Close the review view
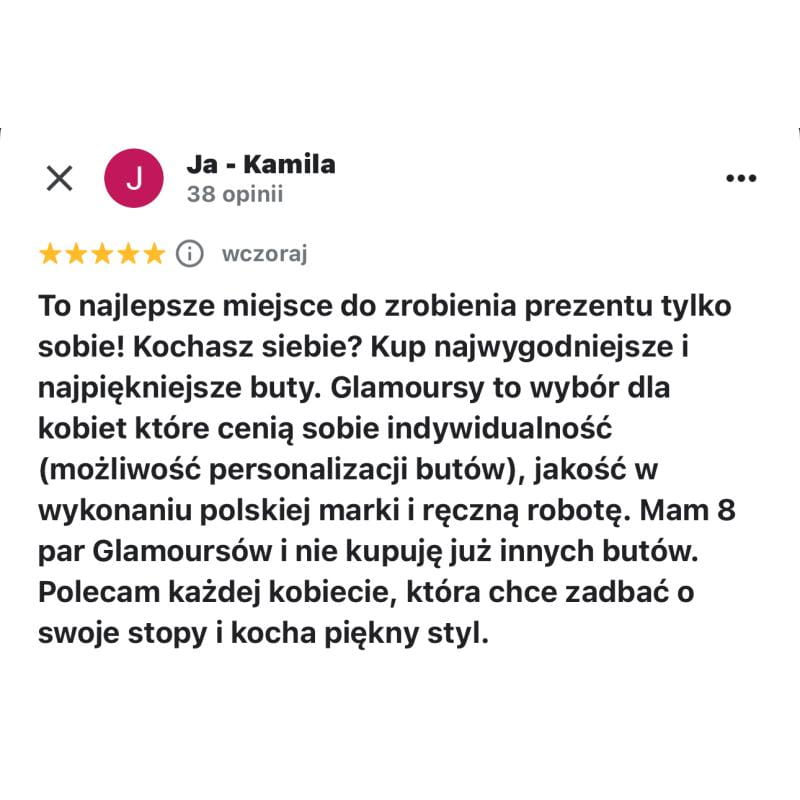800x800 pixels. (60, 178)
